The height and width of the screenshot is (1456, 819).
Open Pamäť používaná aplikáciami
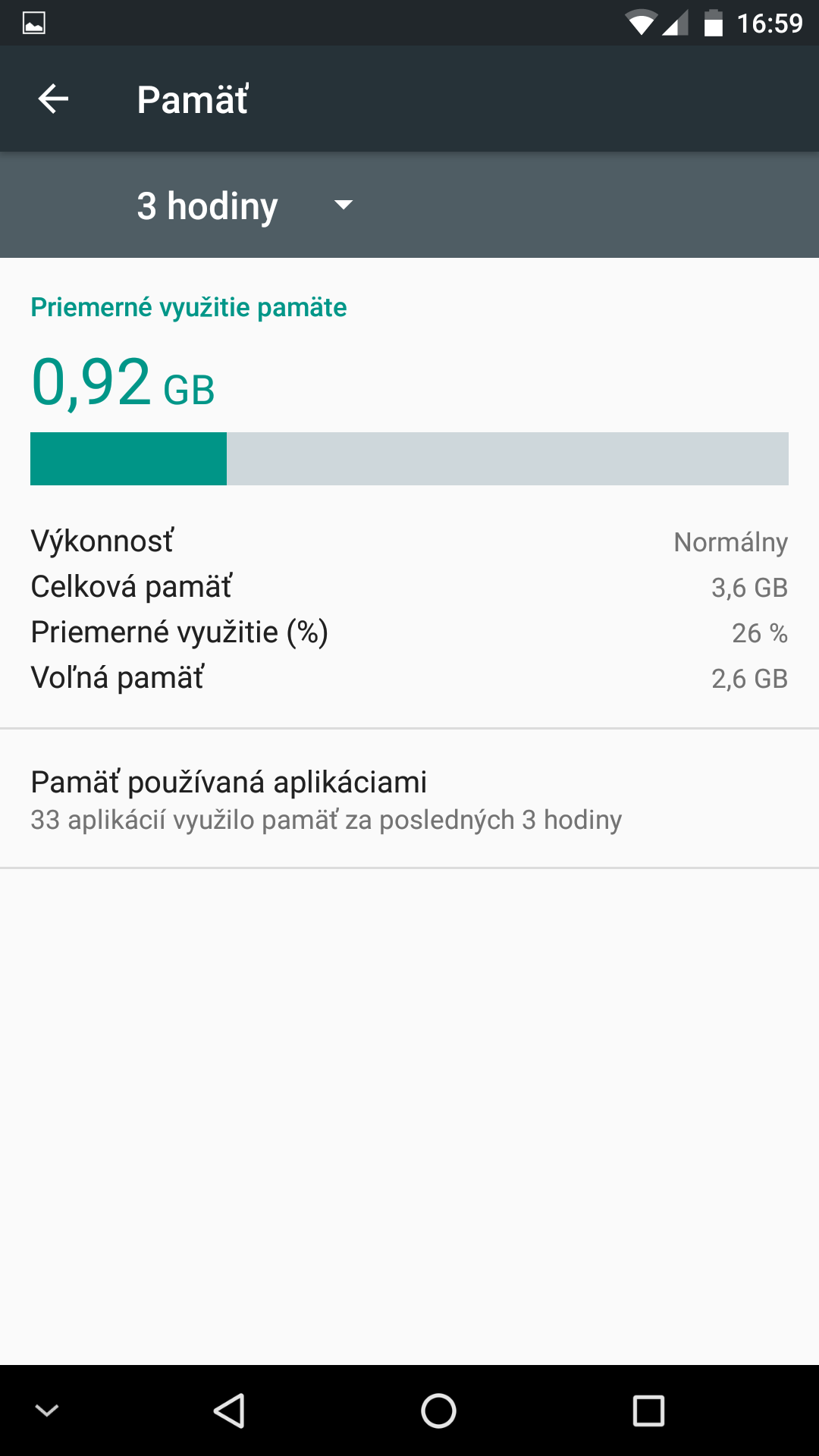point(409,799)
